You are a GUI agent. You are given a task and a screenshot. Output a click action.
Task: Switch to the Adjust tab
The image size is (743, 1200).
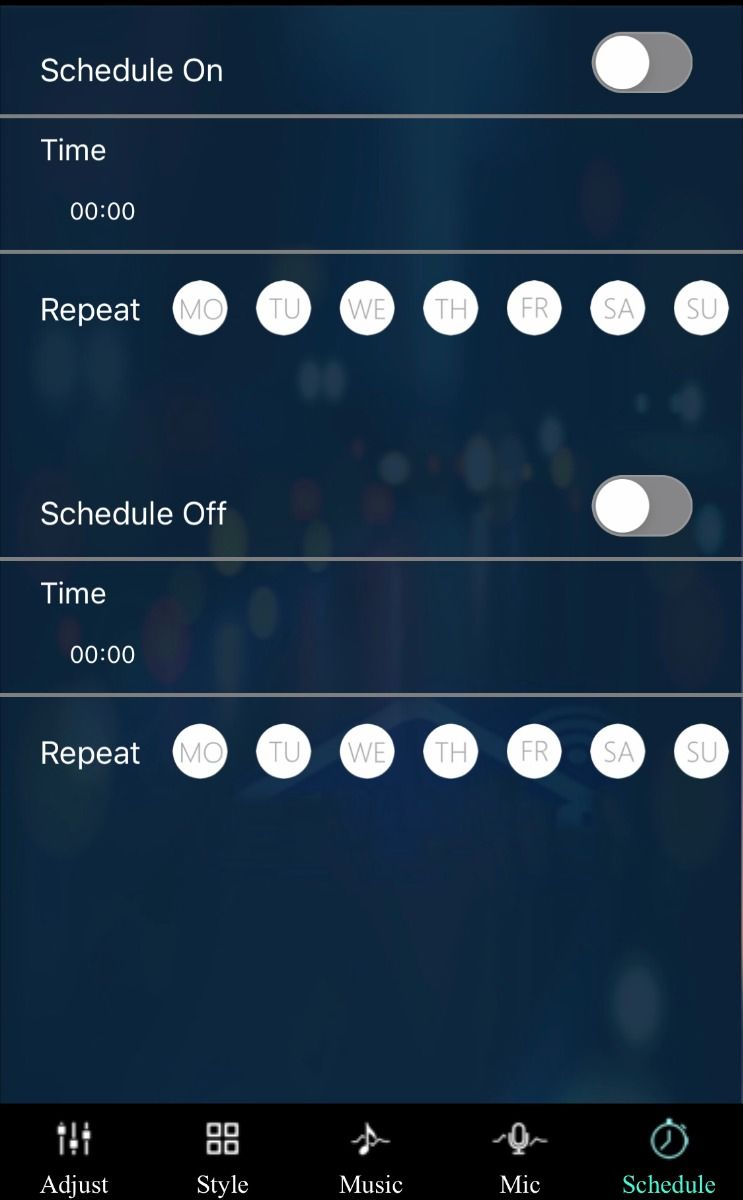[74, 1155]
